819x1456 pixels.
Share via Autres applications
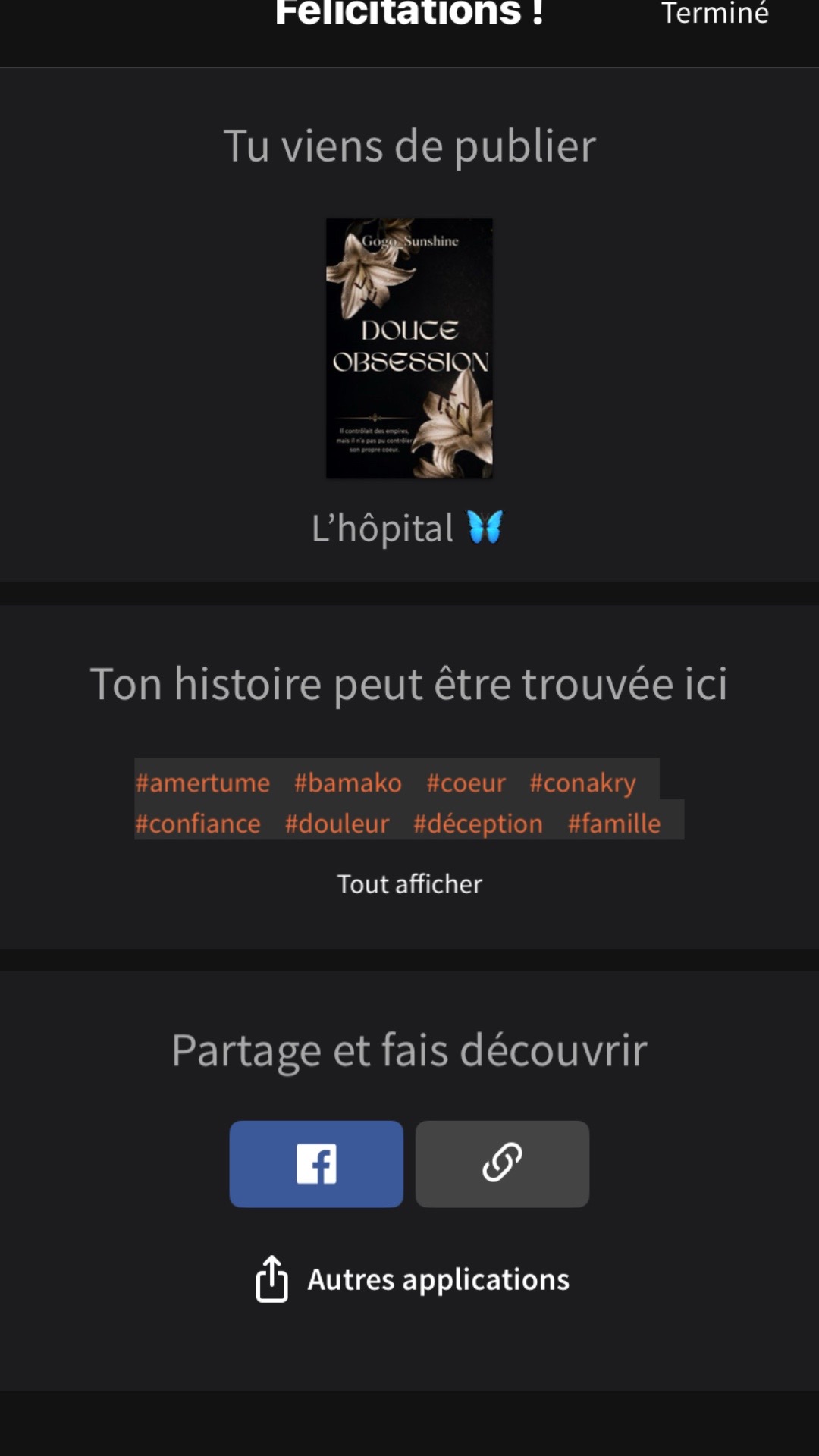tap(412, 1279)
